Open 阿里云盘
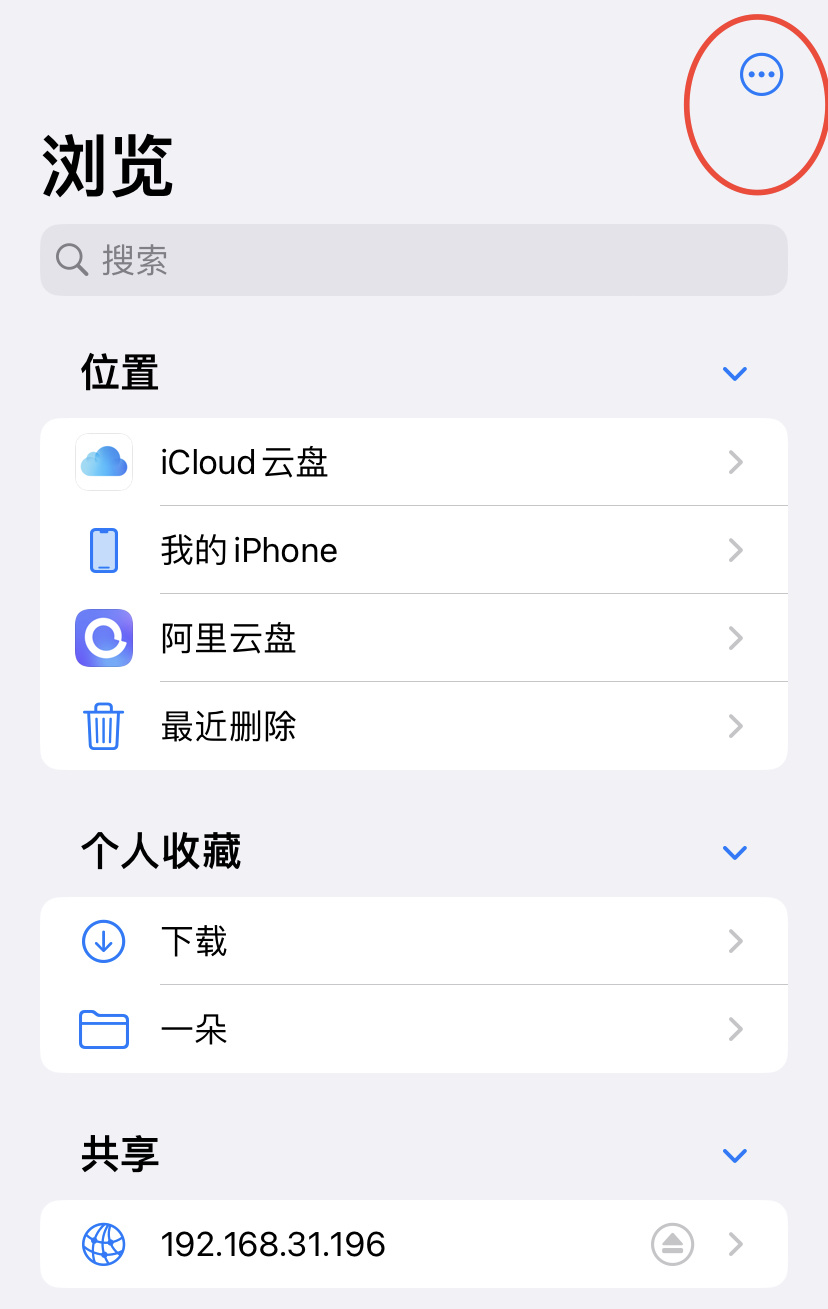This screenshot has height=1309, width=828. click(x=414, y=638)
